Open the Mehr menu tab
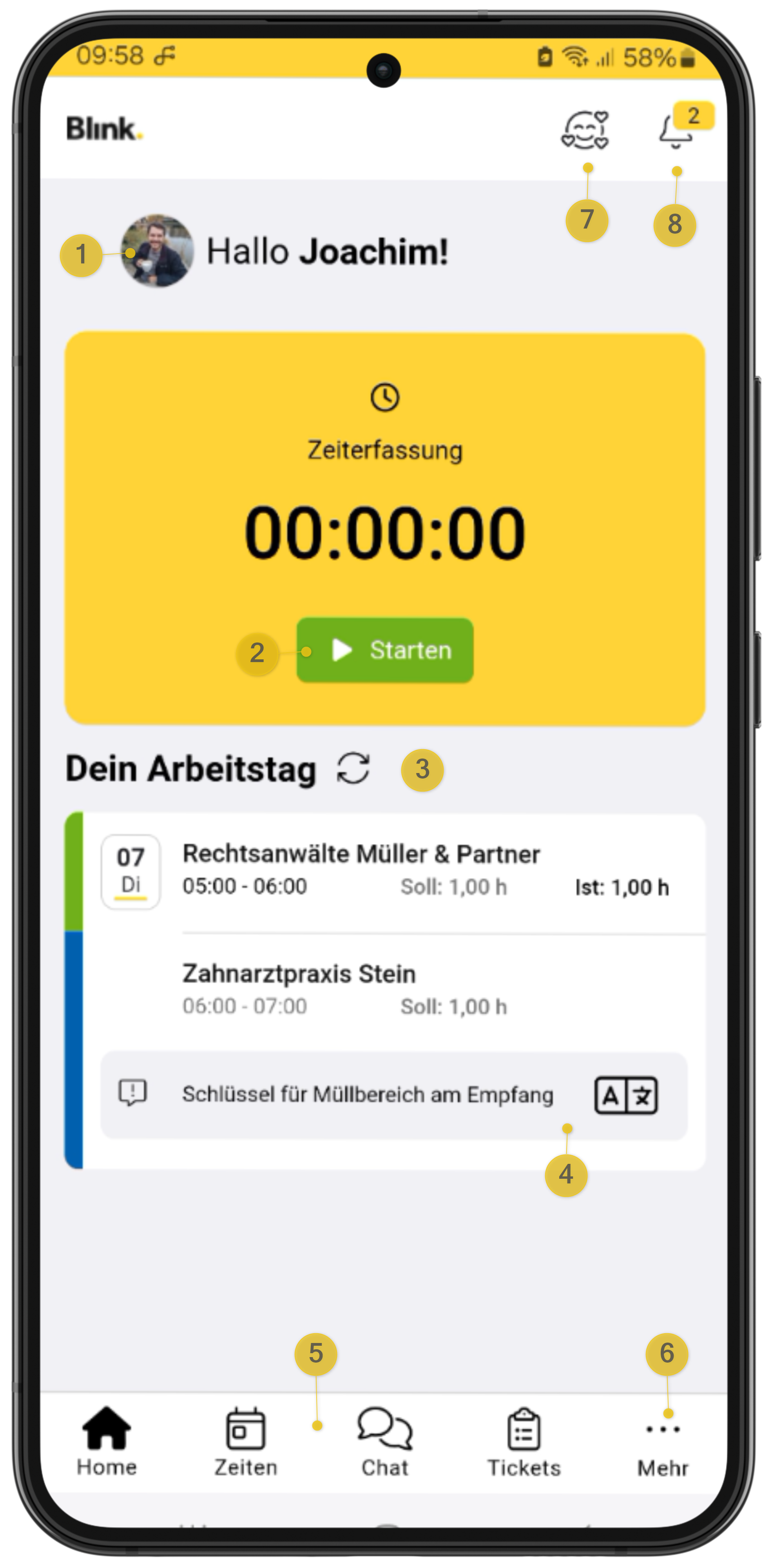The height and width of the screenshot is (1568, 772). 663,1443
